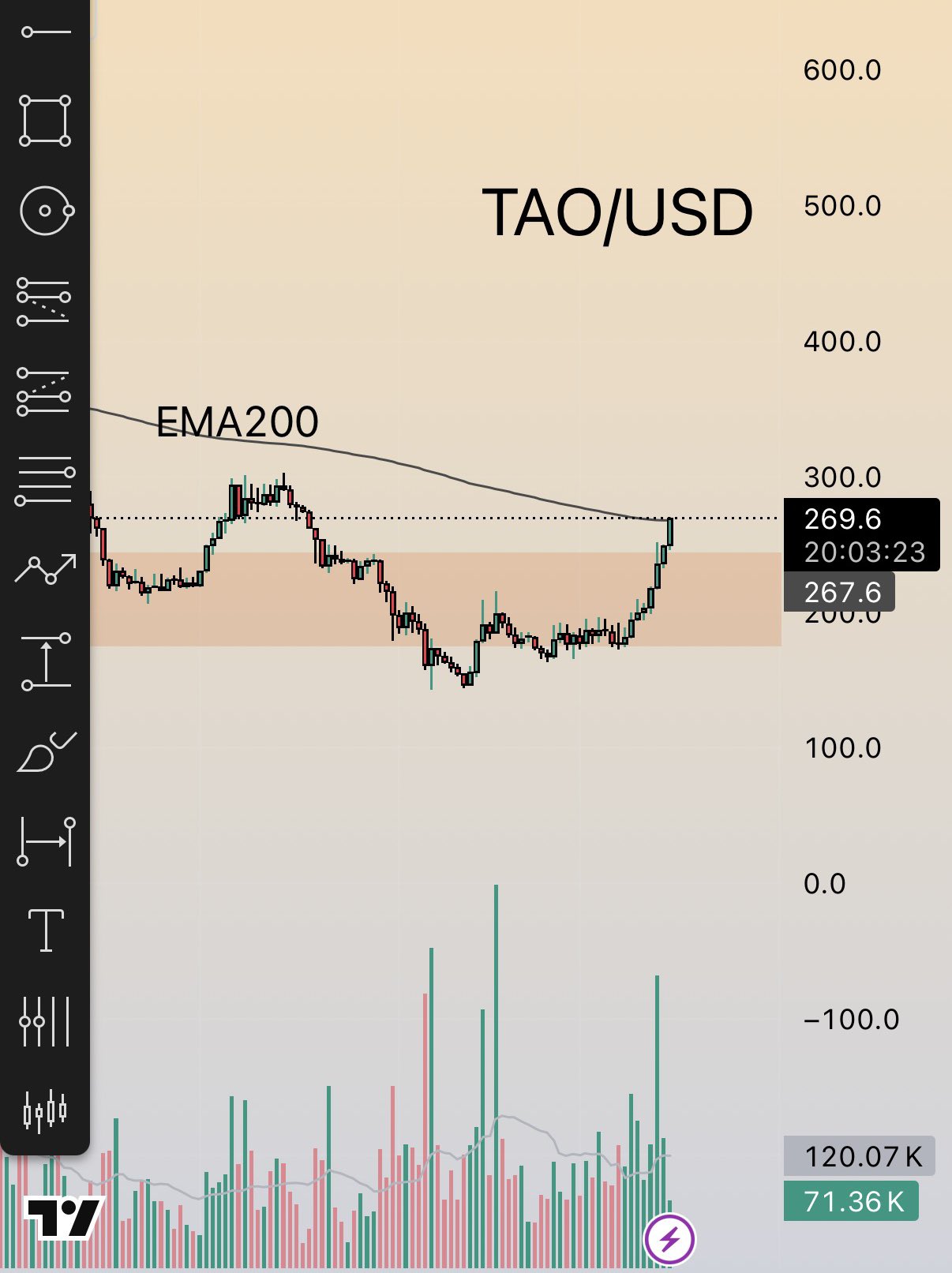Choose the rectangle shape tool
Viewport: 952px width, 1273px height.
(45, 121)
